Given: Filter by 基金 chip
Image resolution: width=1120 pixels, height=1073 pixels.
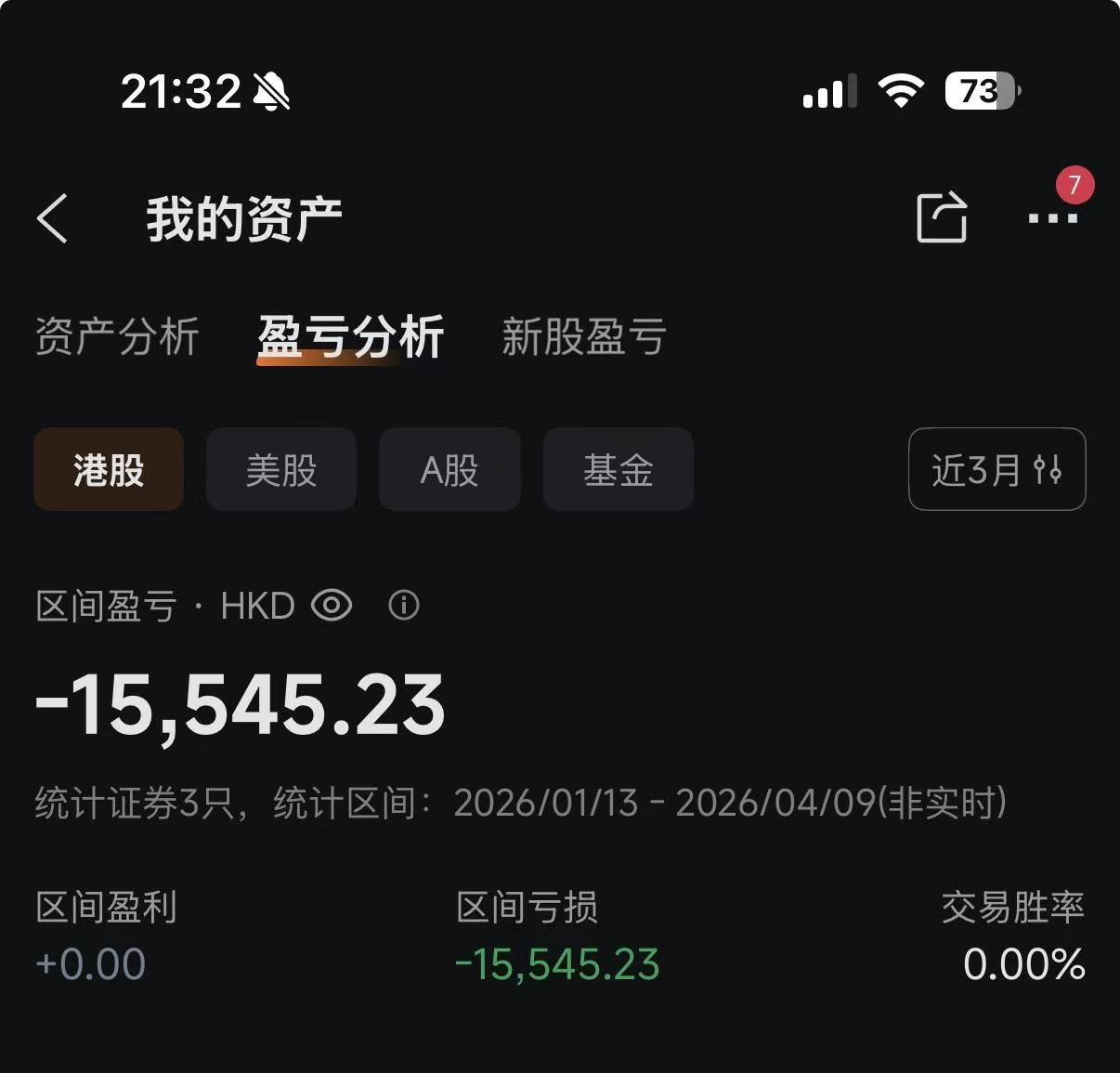Looking at the screenshot, I should pos(618,469).
